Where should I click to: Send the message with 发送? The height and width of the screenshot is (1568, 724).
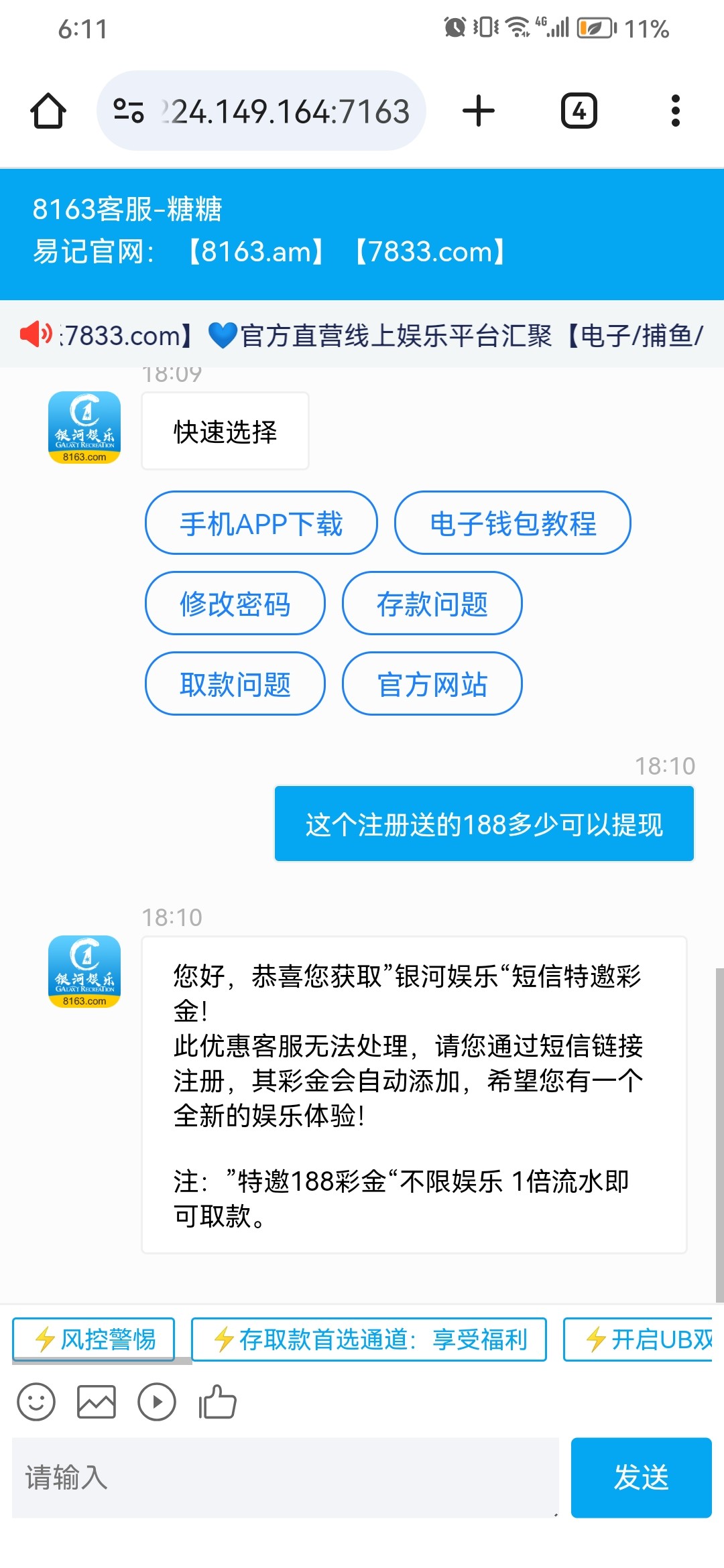point(641,1478)
